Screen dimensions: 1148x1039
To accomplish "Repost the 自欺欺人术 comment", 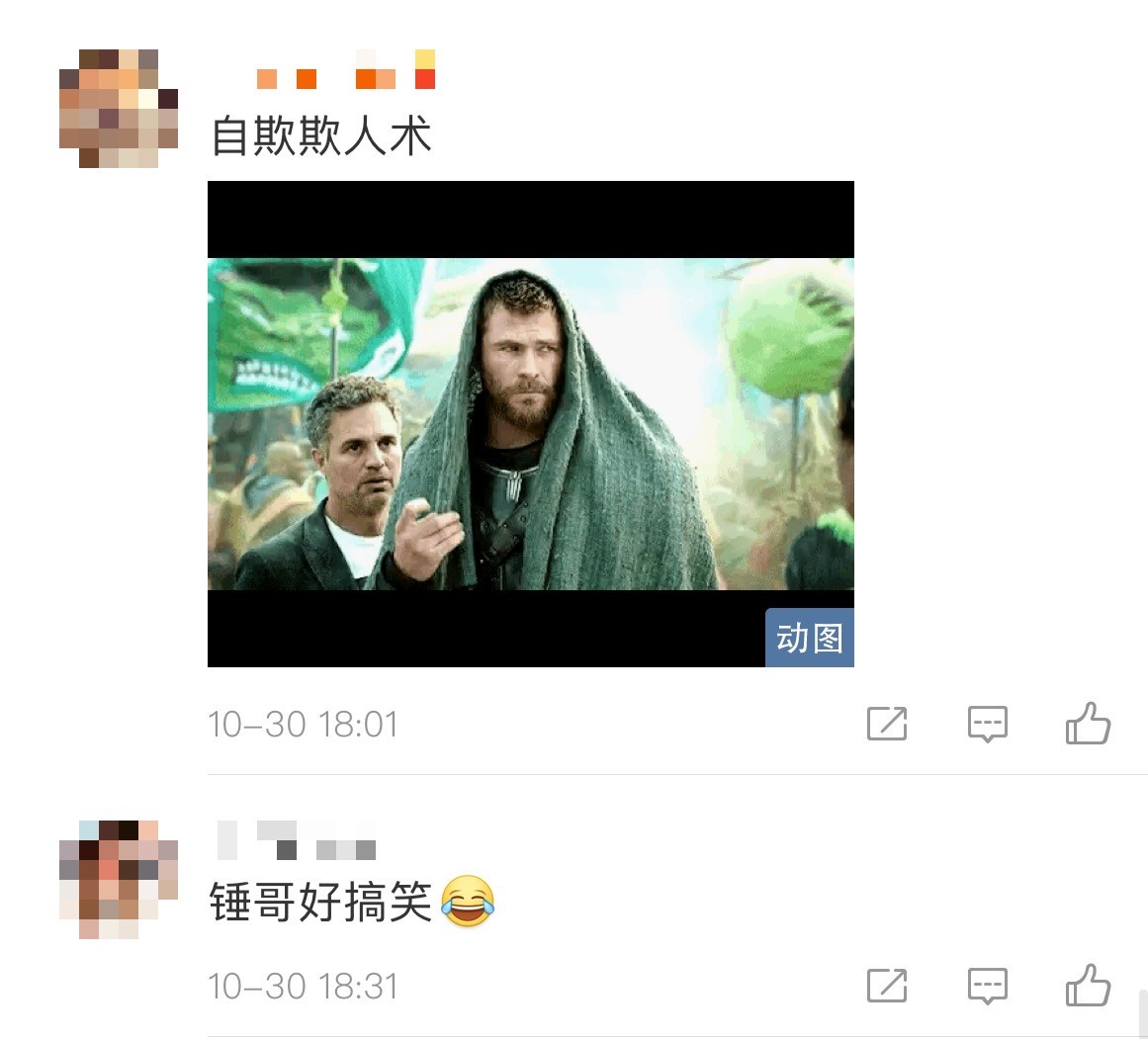I will point(887,725).
